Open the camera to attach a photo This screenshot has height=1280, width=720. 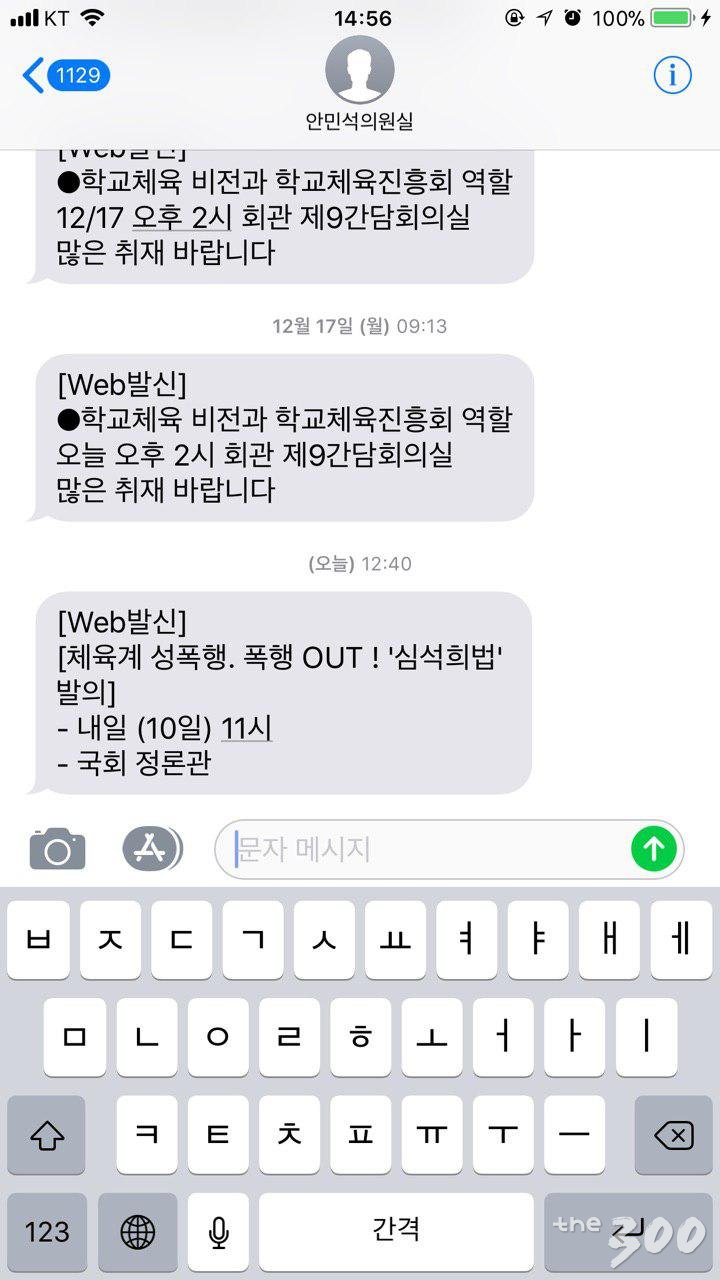click(57, 850)
